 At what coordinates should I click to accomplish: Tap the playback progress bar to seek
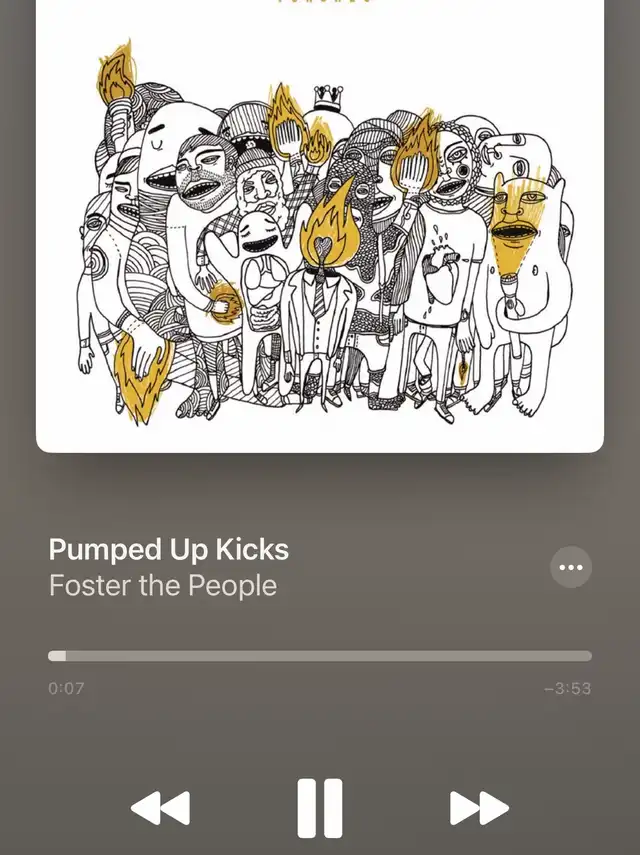[320, 655]
